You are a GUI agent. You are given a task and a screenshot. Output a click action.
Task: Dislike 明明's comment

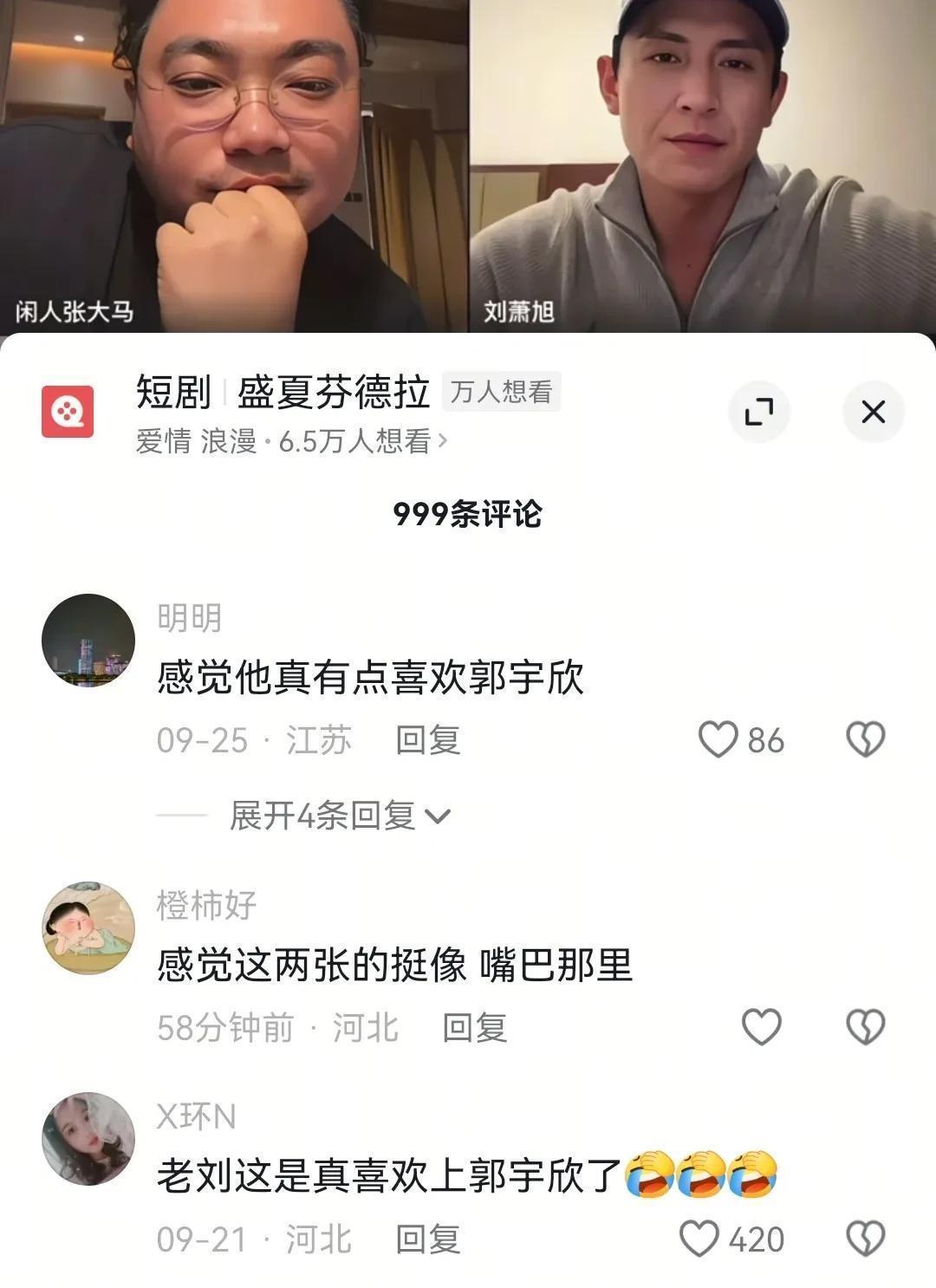865,739
